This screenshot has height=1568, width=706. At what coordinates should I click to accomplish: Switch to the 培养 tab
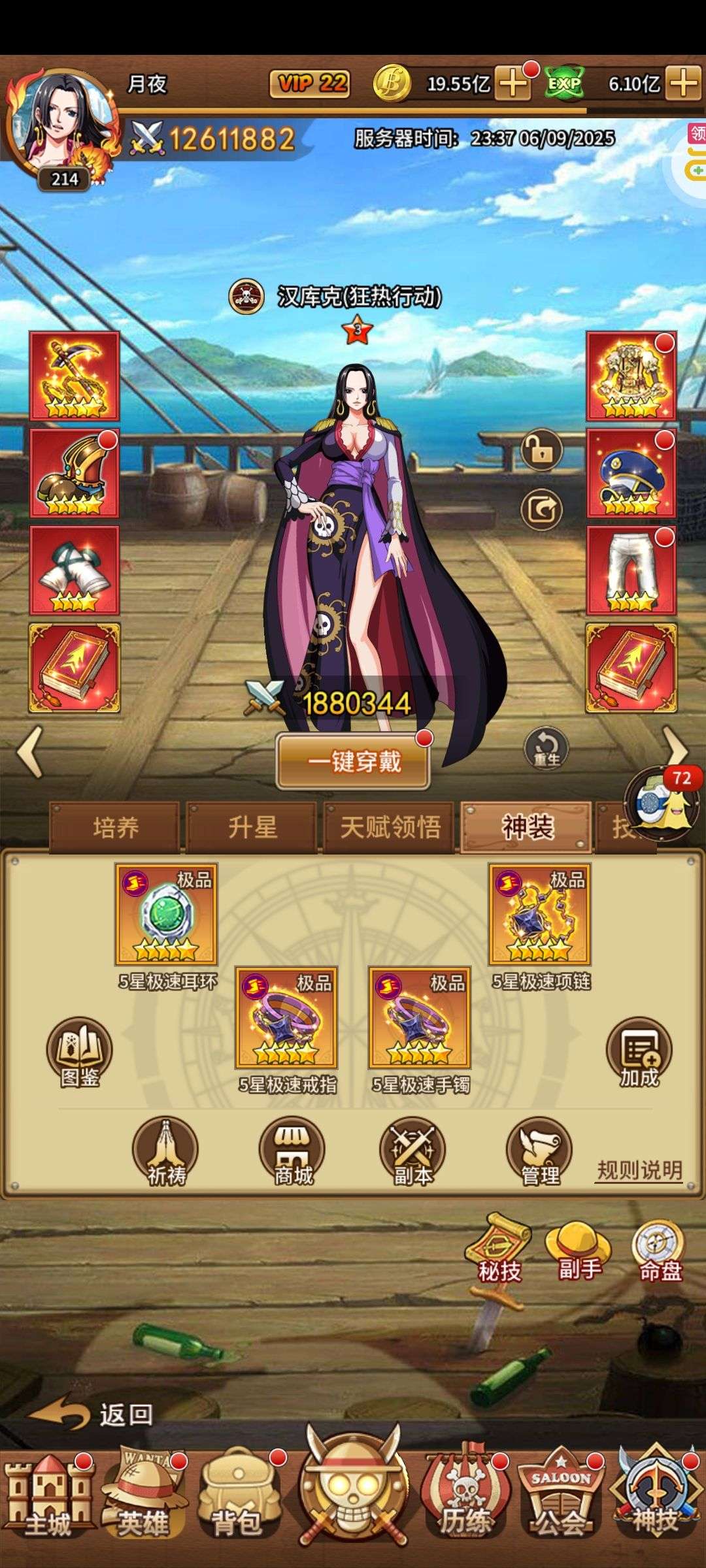(x=115, y=828)
